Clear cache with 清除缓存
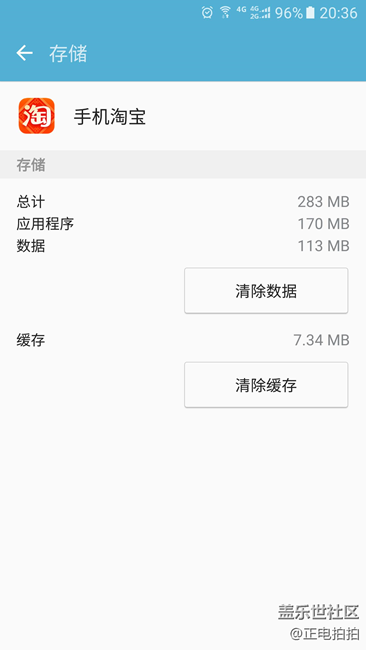 (x=266, y=385)
